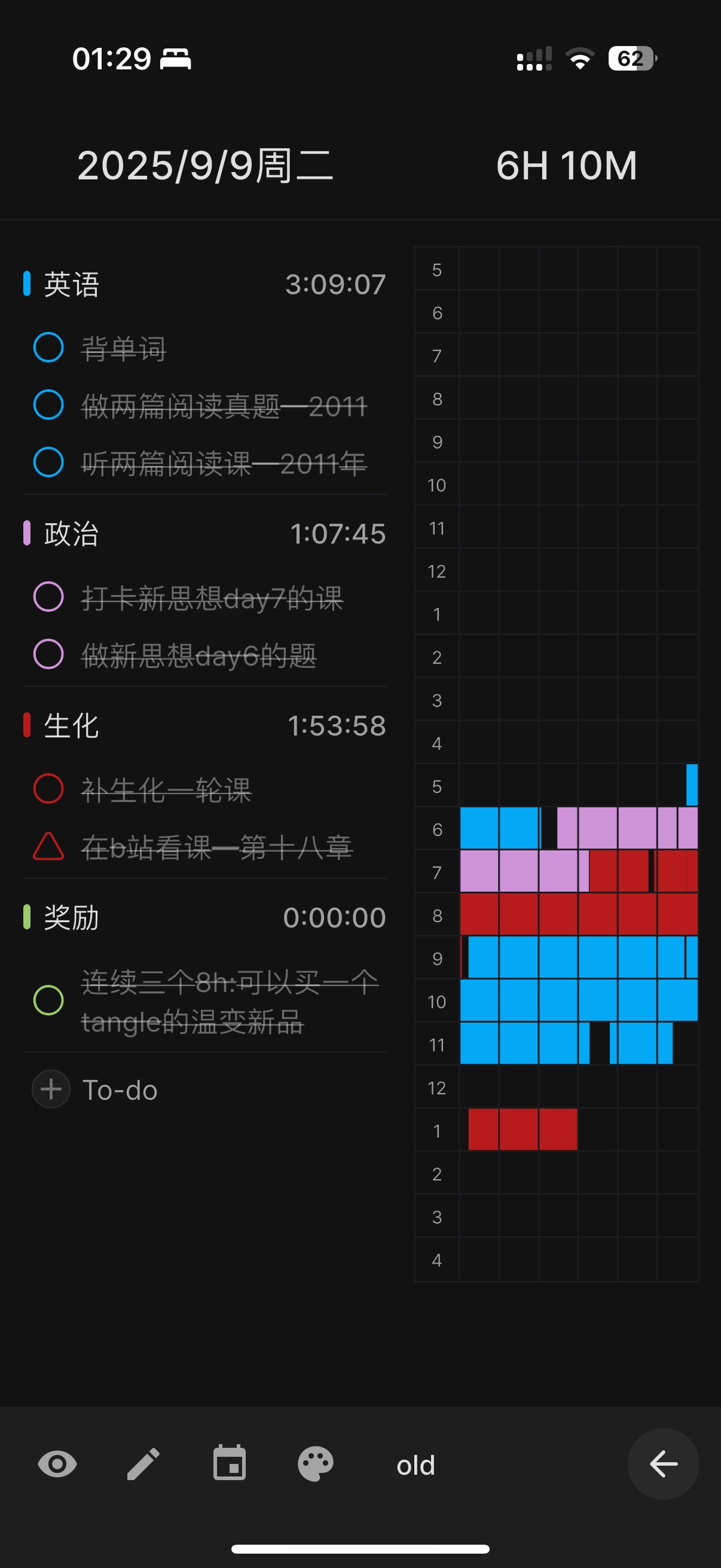721x1568 pixels.
Task: Toggle the 打卡新思想day7的课 task circle
Action: click(x=48, y=597)
